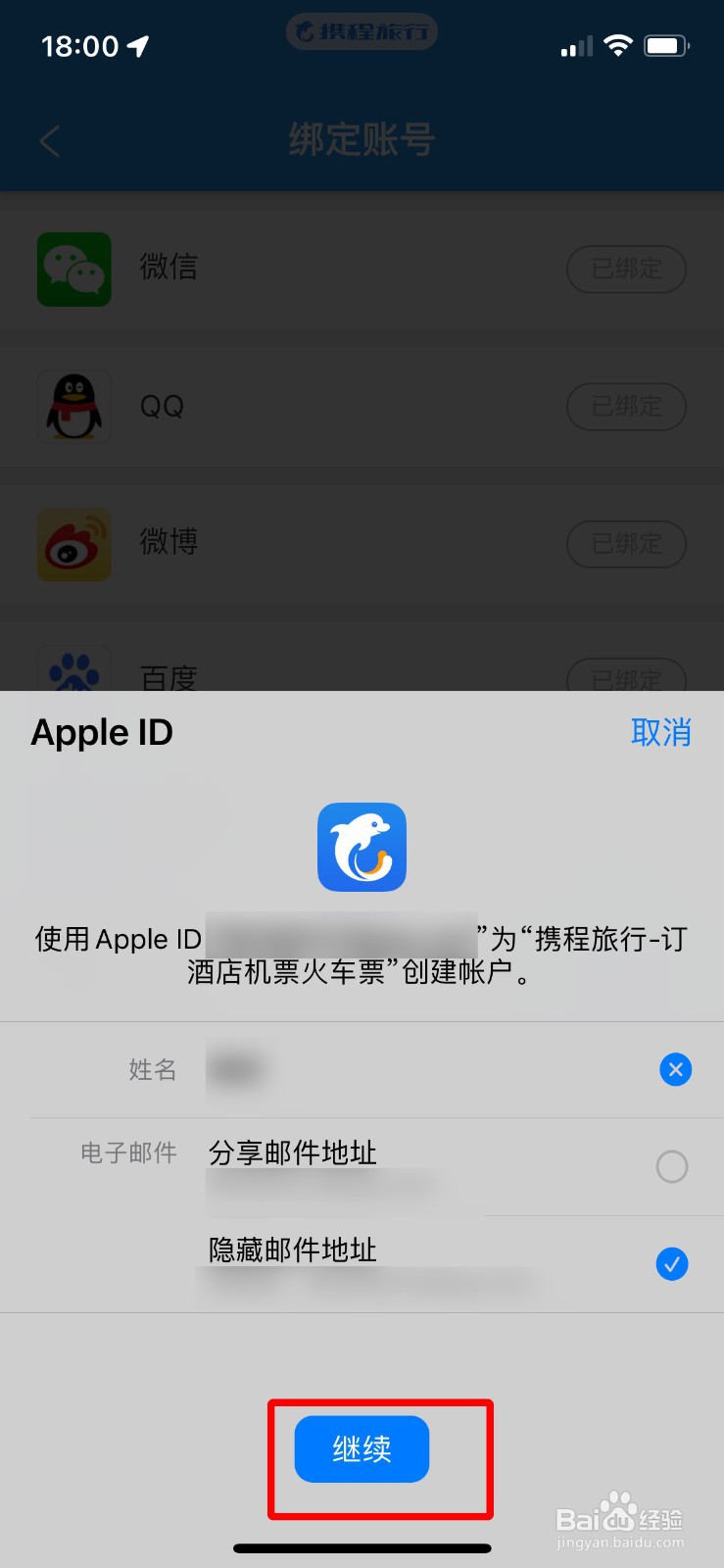Tap the back chevron on 绑定账号 page
Image resolution: width=724 pixels, height=1568 pixels.
click(49, 141)
